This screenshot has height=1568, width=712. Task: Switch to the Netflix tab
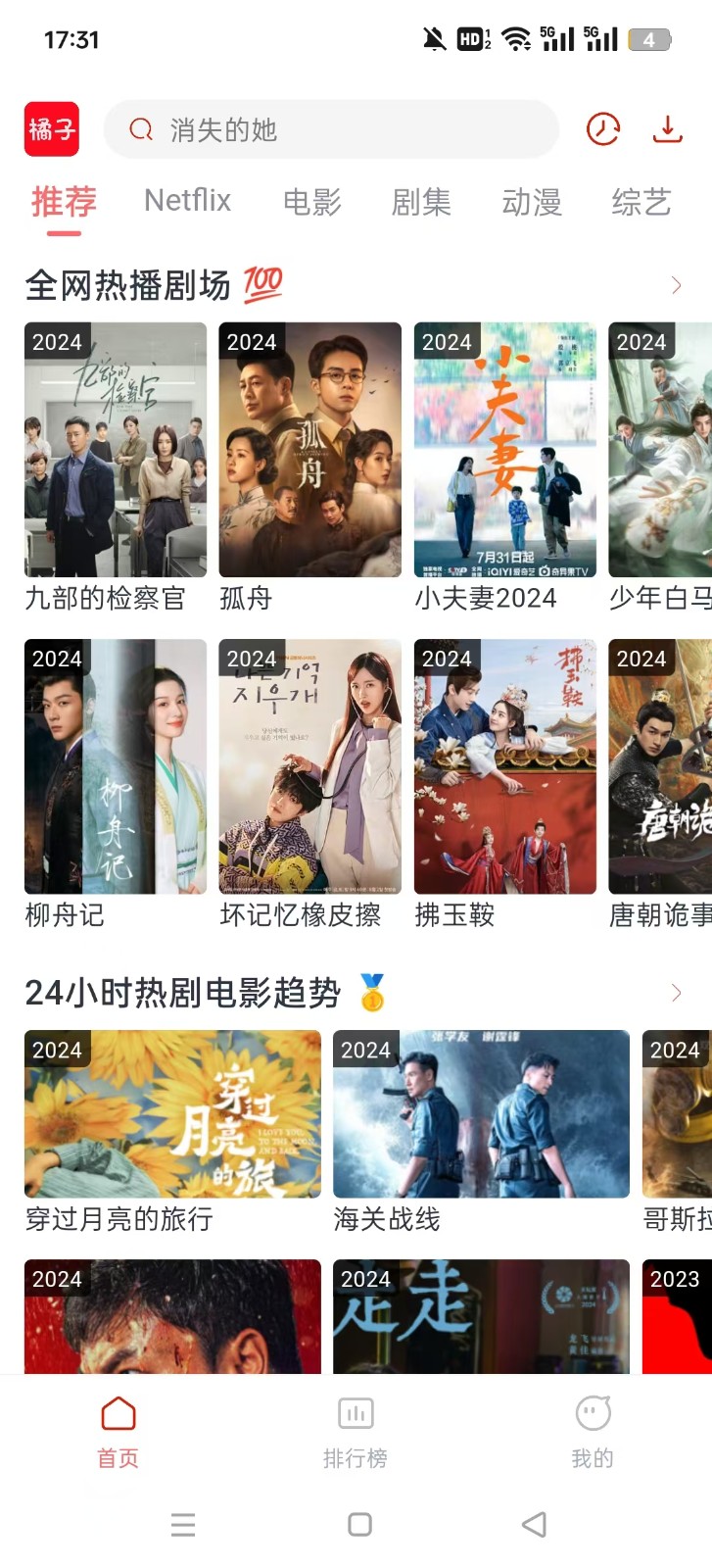[x=187, y=201]
